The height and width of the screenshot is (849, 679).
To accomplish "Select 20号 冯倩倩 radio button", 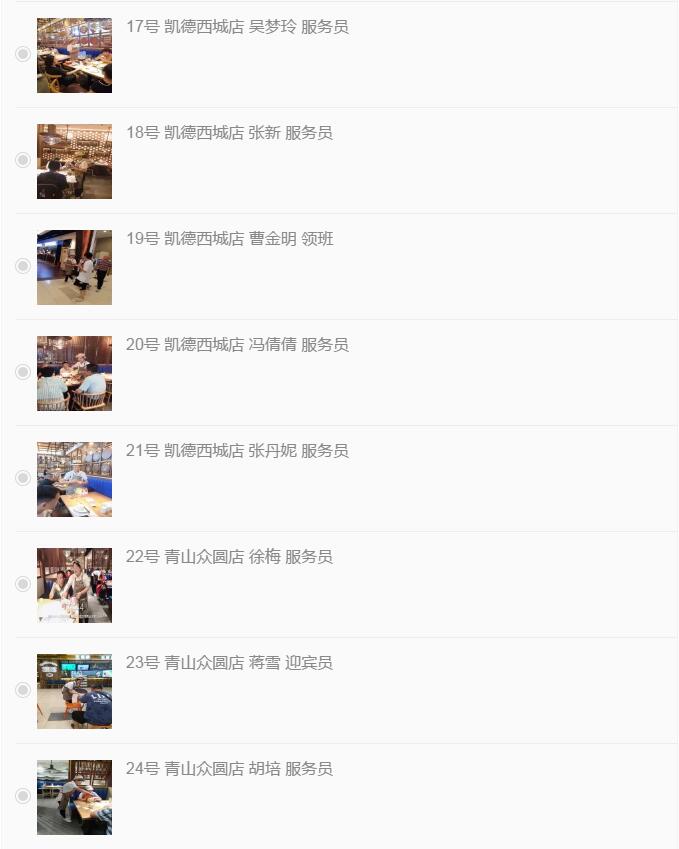I will (x=23, y=372).
